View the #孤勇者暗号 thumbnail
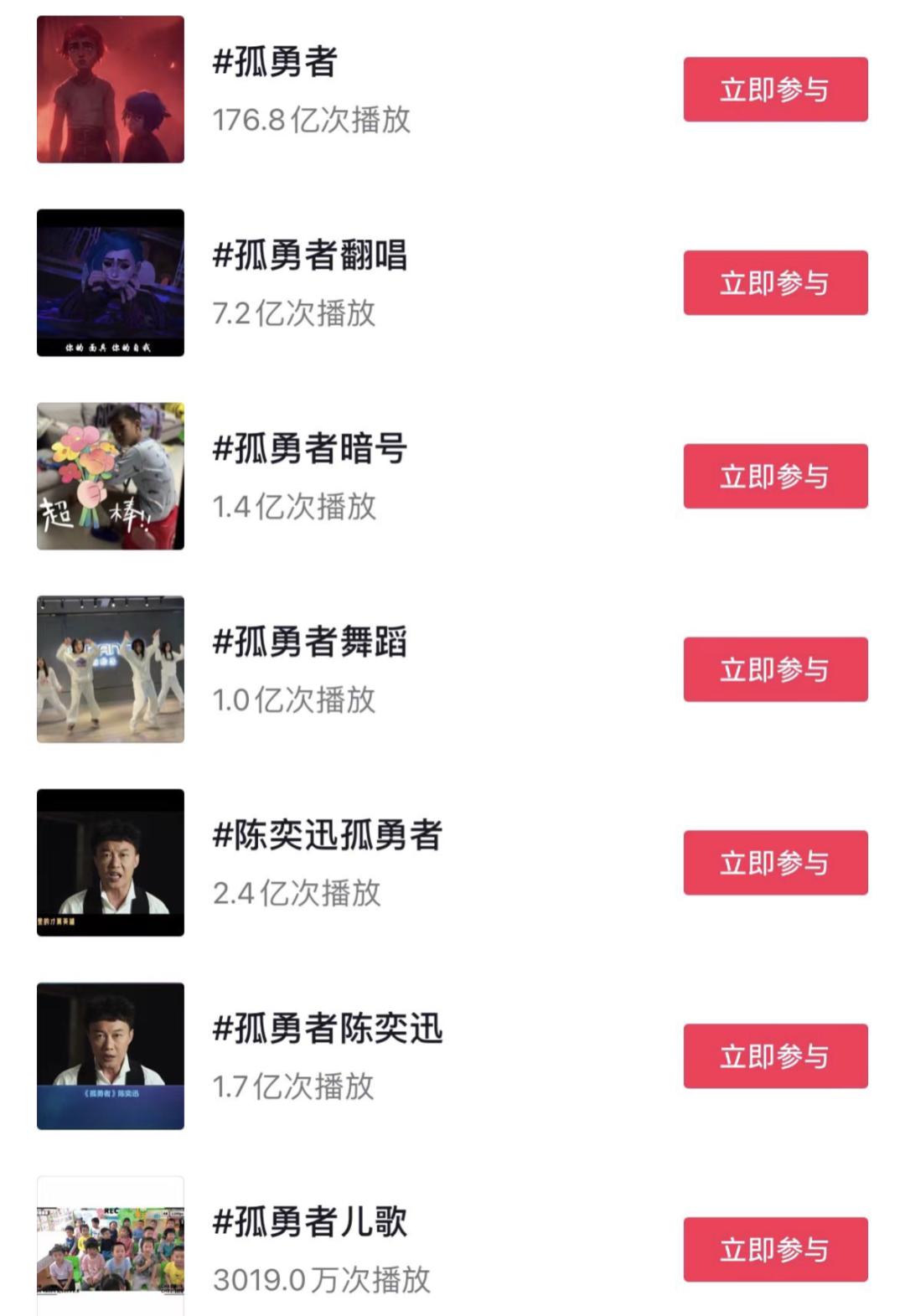 (x=111, y=477)
